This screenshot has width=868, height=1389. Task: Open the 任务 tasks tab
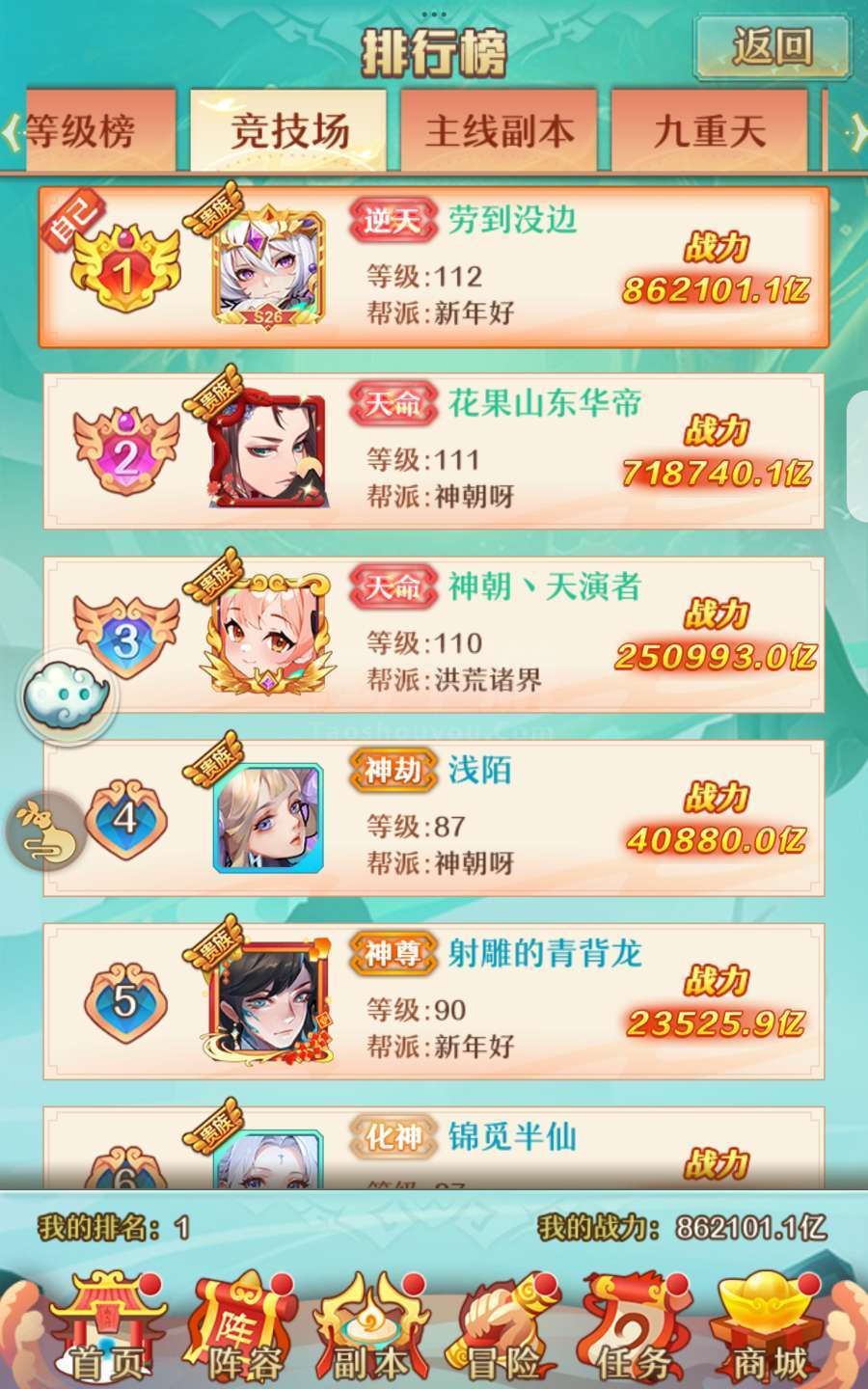pos(634,1326)
